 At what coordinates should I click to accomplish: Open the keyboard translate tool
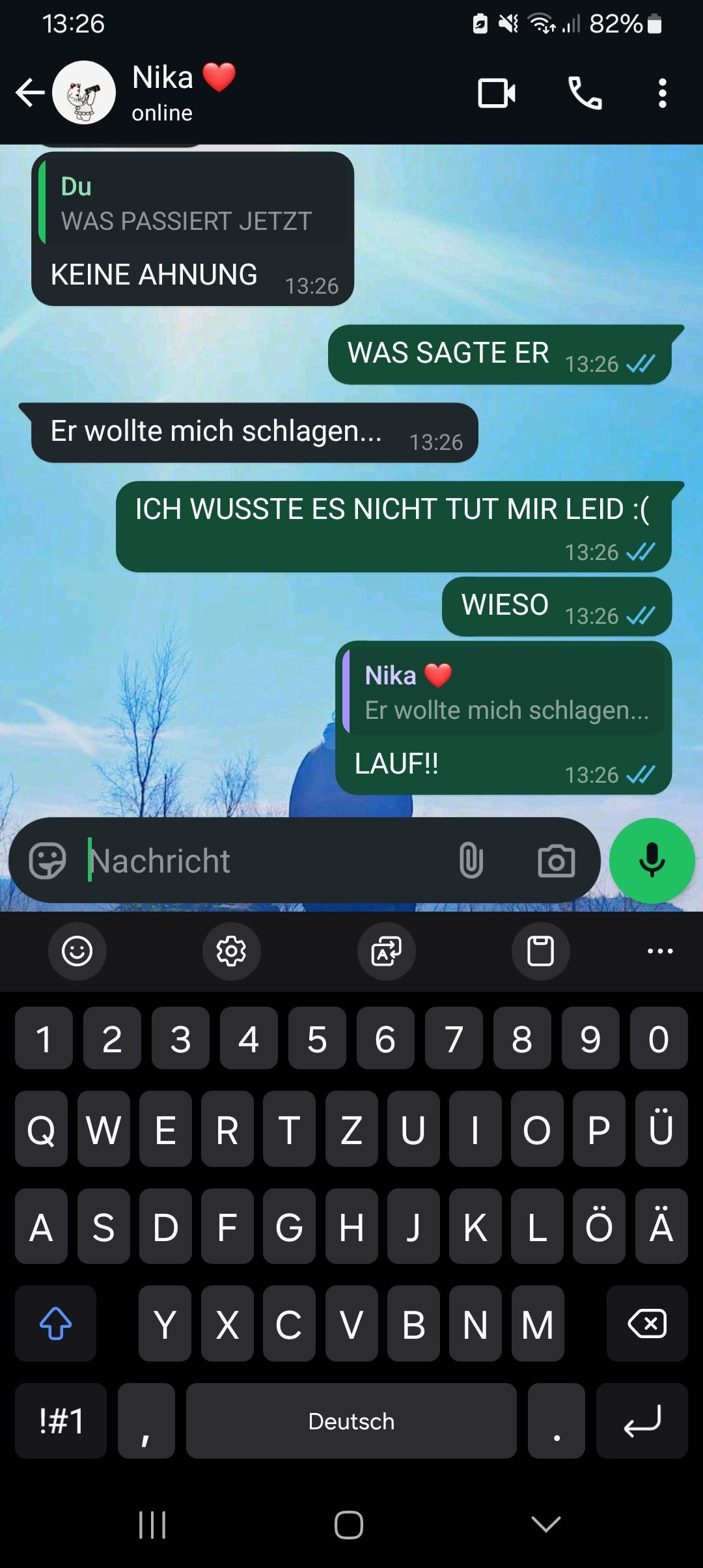tap(386, 951)
